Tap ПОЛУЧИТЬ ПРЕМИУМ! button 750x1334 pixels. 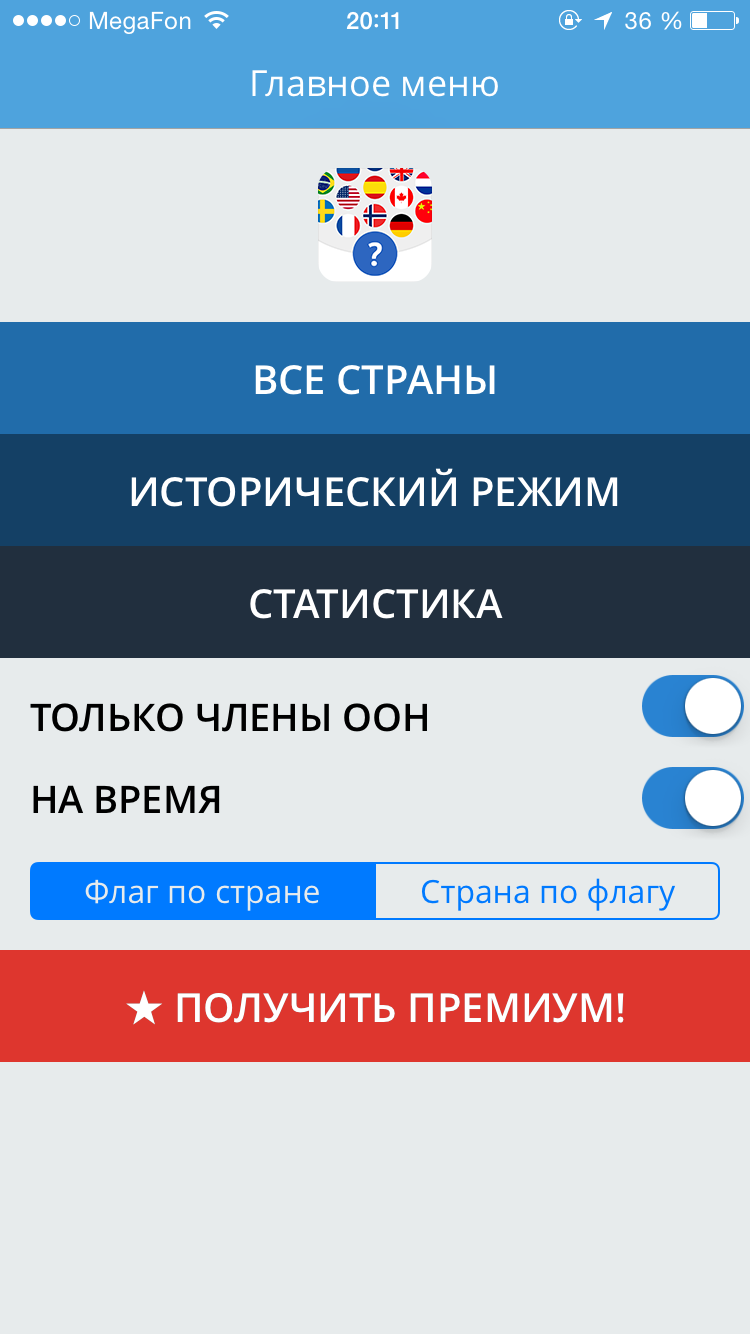tap(375, 1007)
